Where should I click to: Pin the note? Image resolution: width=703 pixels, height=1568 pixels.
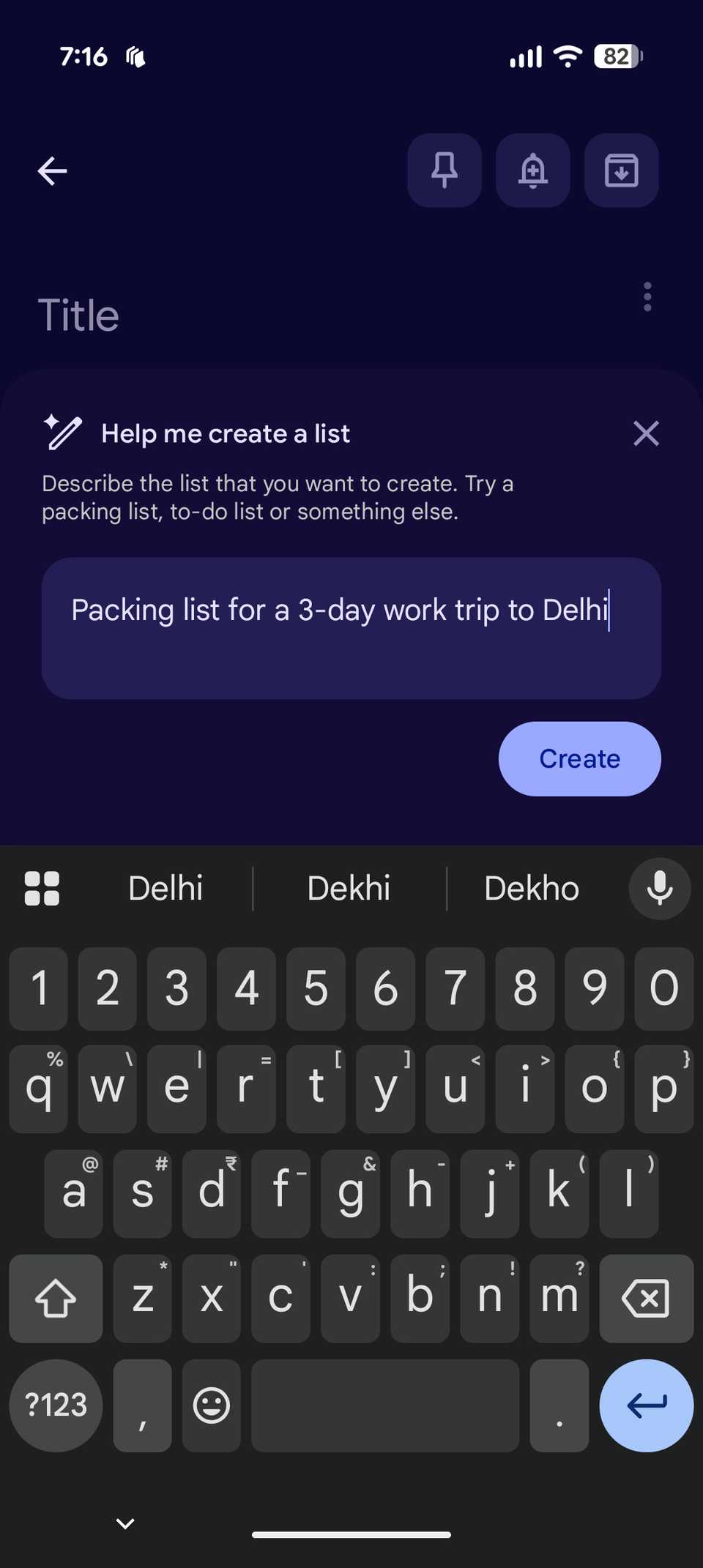(445, 171)
